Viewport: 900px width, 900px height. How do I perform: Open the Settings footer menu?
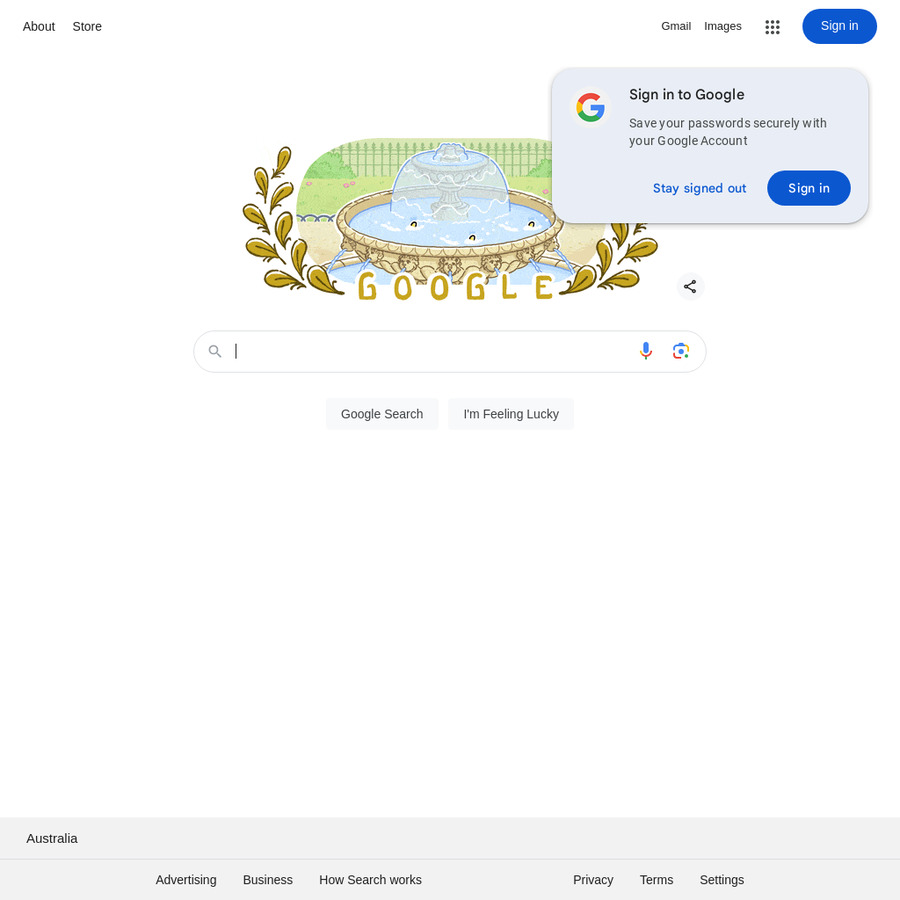pos(721,880)
